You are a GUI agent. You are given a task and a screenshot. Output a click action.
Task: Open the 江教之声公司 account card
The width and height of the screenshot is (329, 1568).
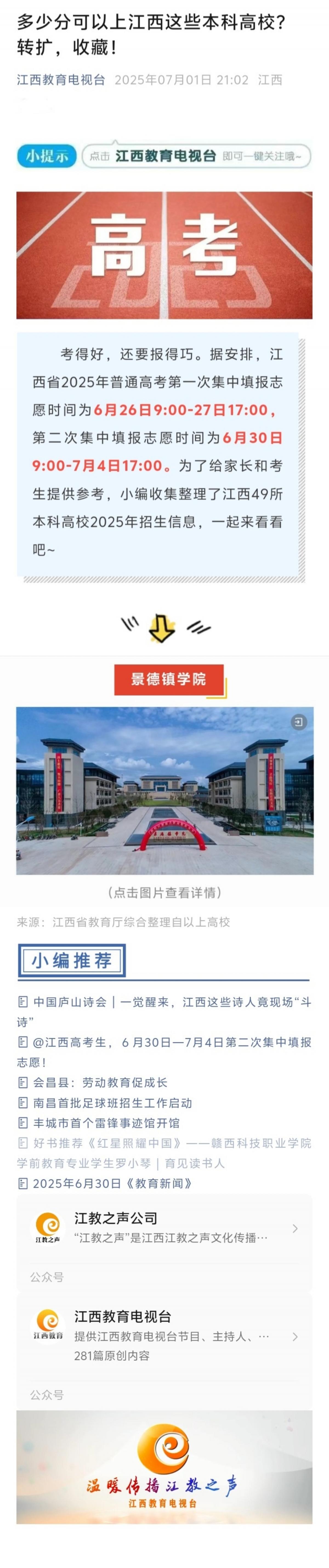tap(164, 1228)
